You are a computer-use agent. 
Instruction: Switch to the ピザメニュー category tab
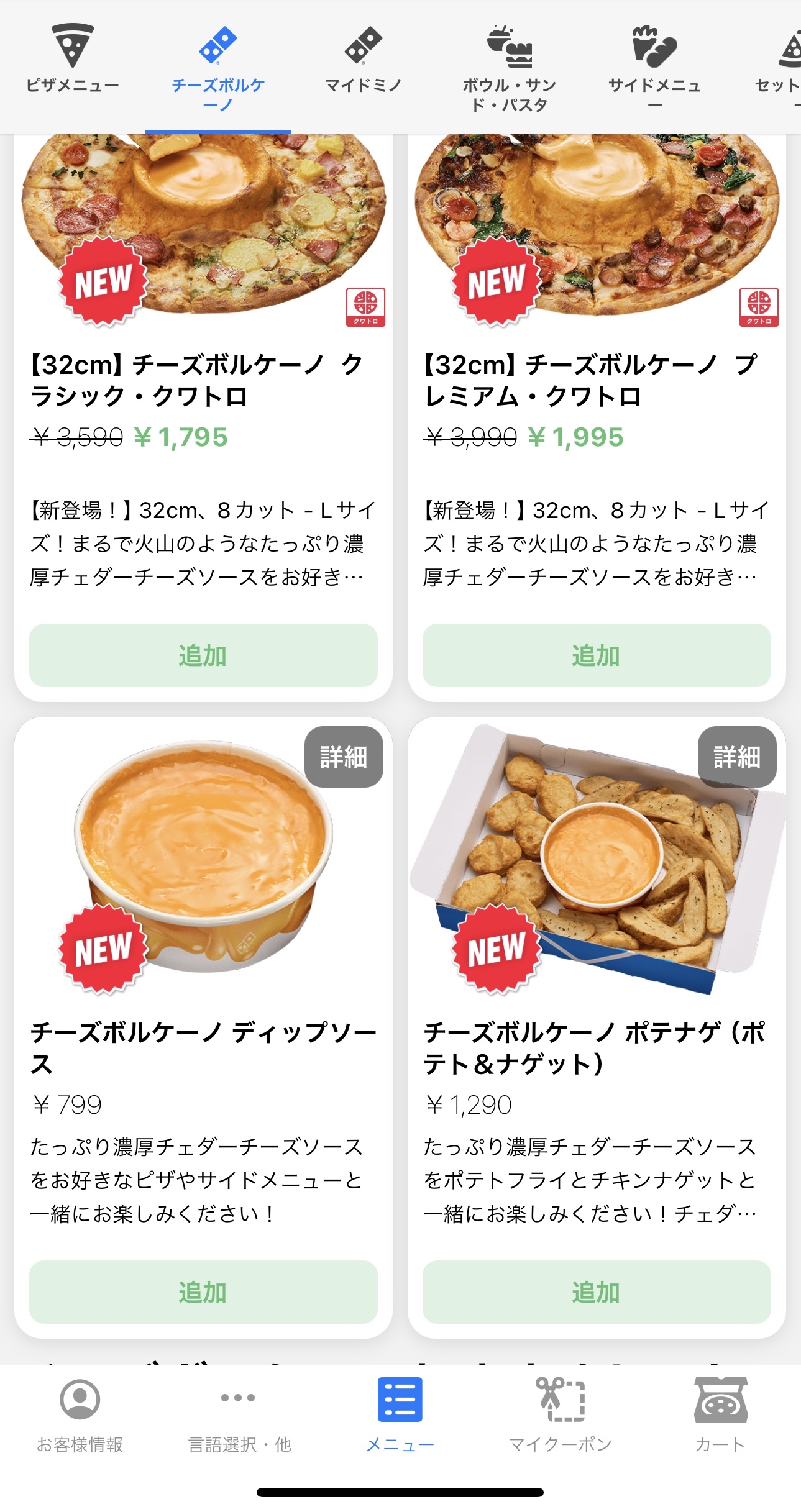(x=72, y=62)
